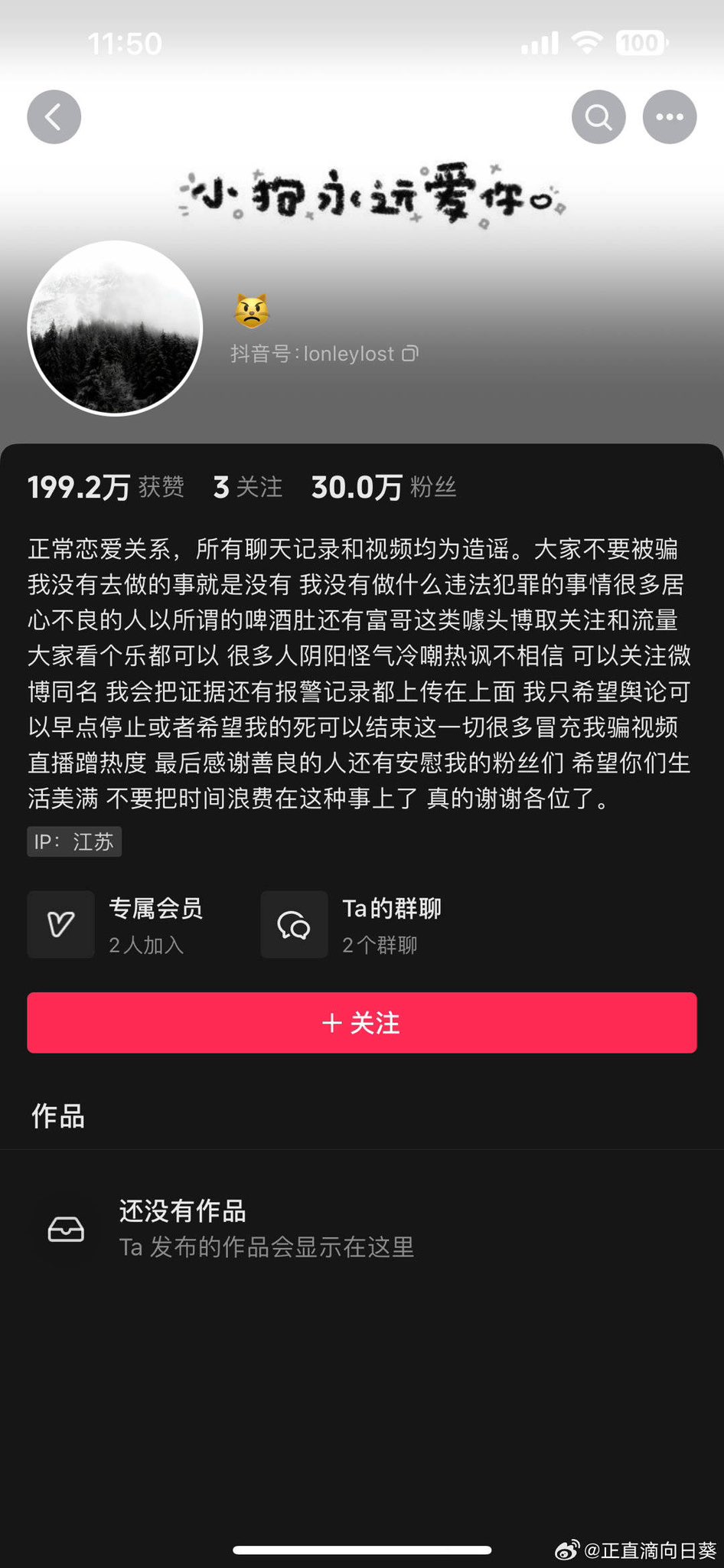
Task: Follow this user with + 关注 button
Action: coord(361,1023)
